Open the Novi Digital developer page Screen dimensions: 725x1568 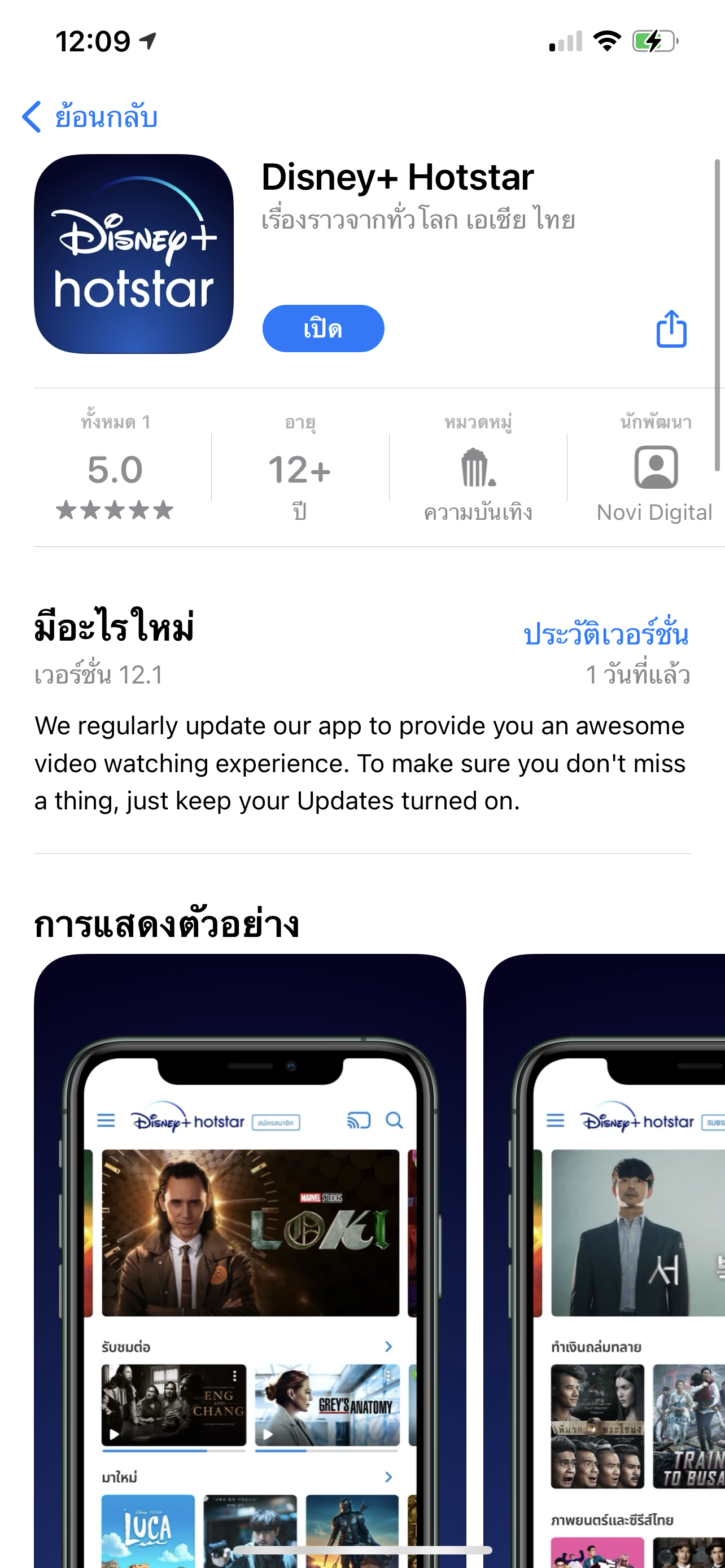[x=654, y=481]
